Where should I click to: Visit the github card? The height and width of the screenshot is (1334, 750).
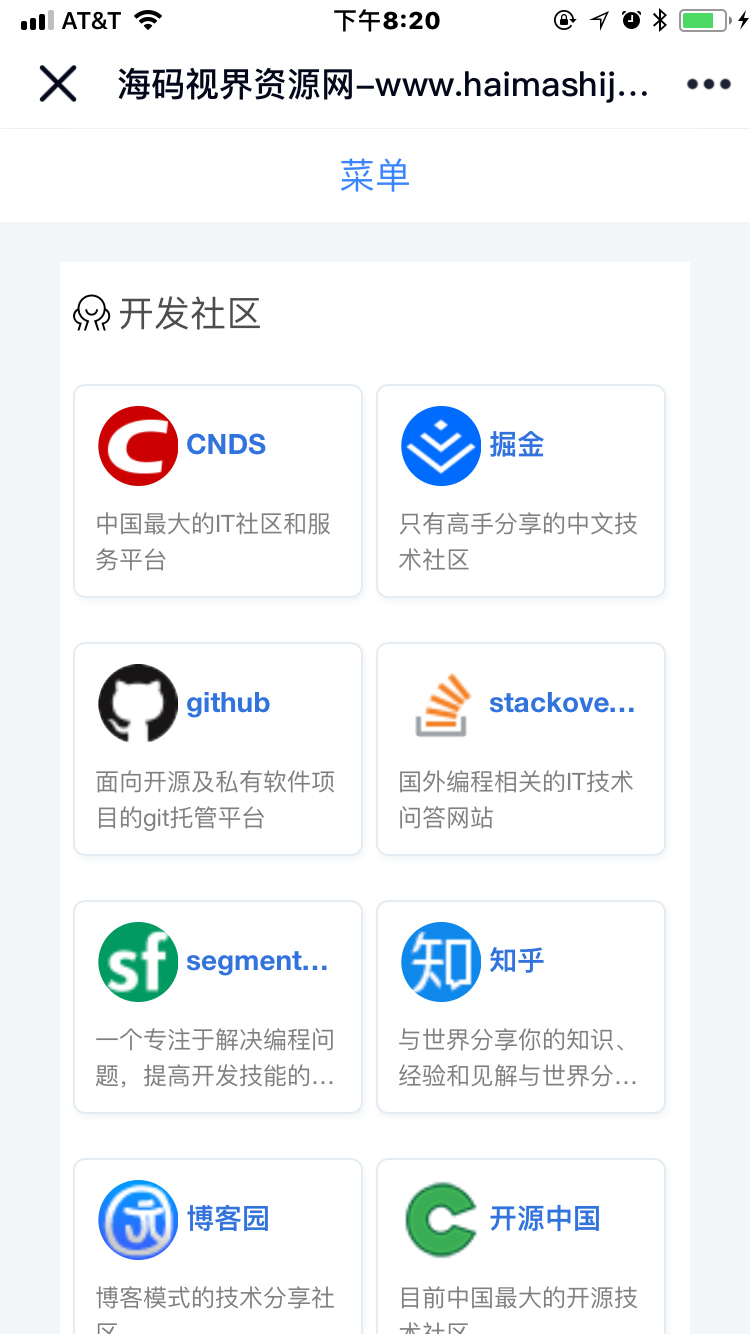(218, 749)
